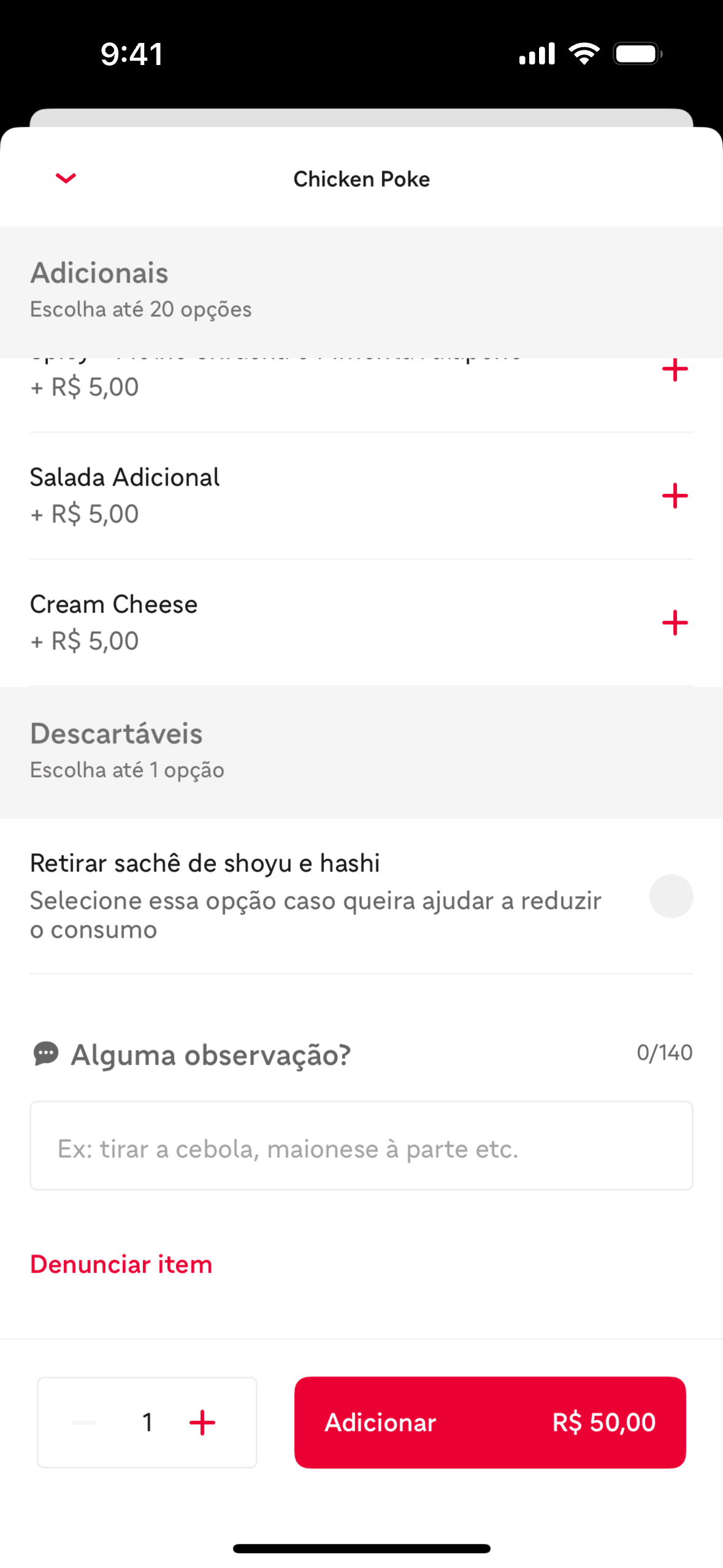Add Cream Cheese extra
723x1568 pixels.
pyautogui.click(x=675, y=623)
